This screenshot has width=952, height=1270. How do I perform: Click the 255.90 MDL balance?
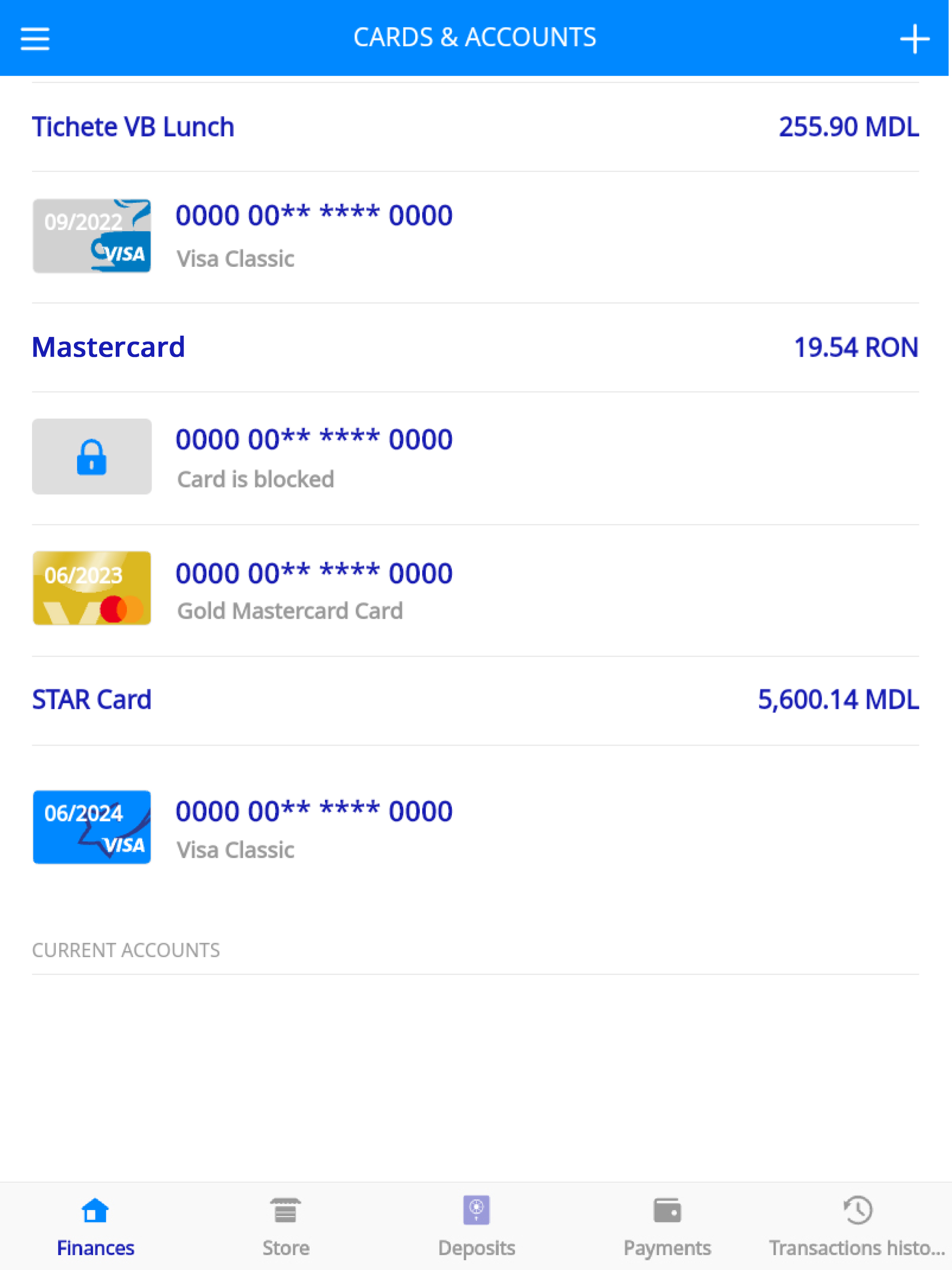848,127
